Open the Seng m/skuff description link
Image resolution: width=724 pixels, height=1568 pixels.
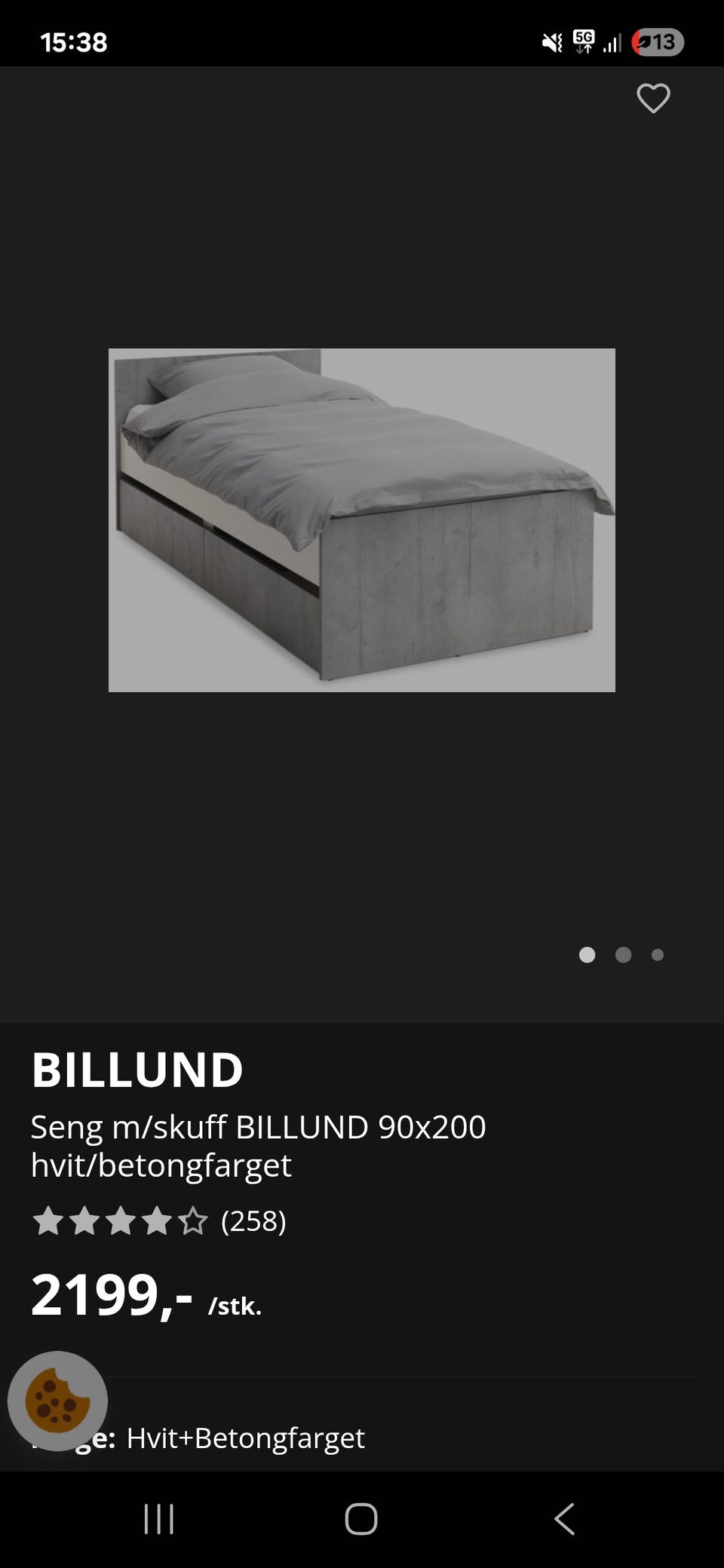[258, 1128]
